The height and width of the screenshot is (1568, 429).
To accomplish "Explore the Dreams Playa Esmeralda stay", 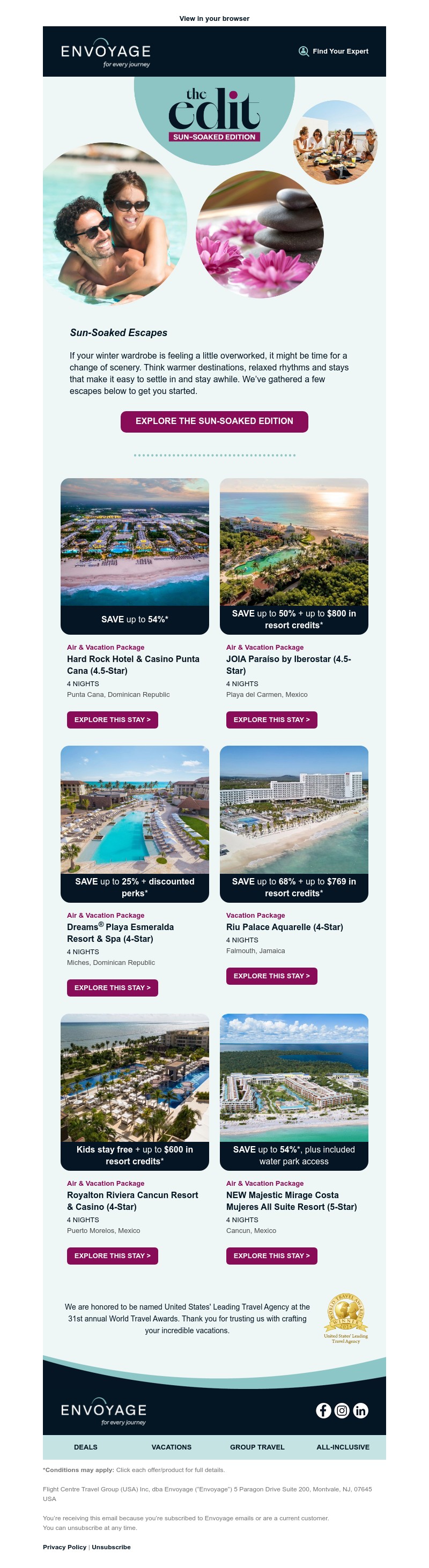I will click(112, 987).
